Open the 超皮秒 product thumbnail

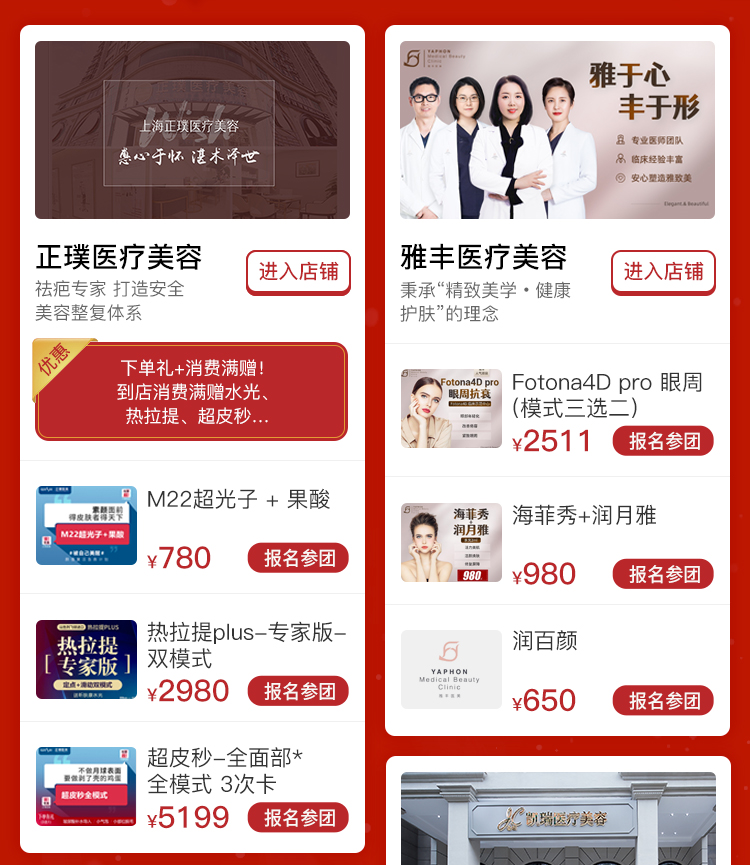[87, 786]
